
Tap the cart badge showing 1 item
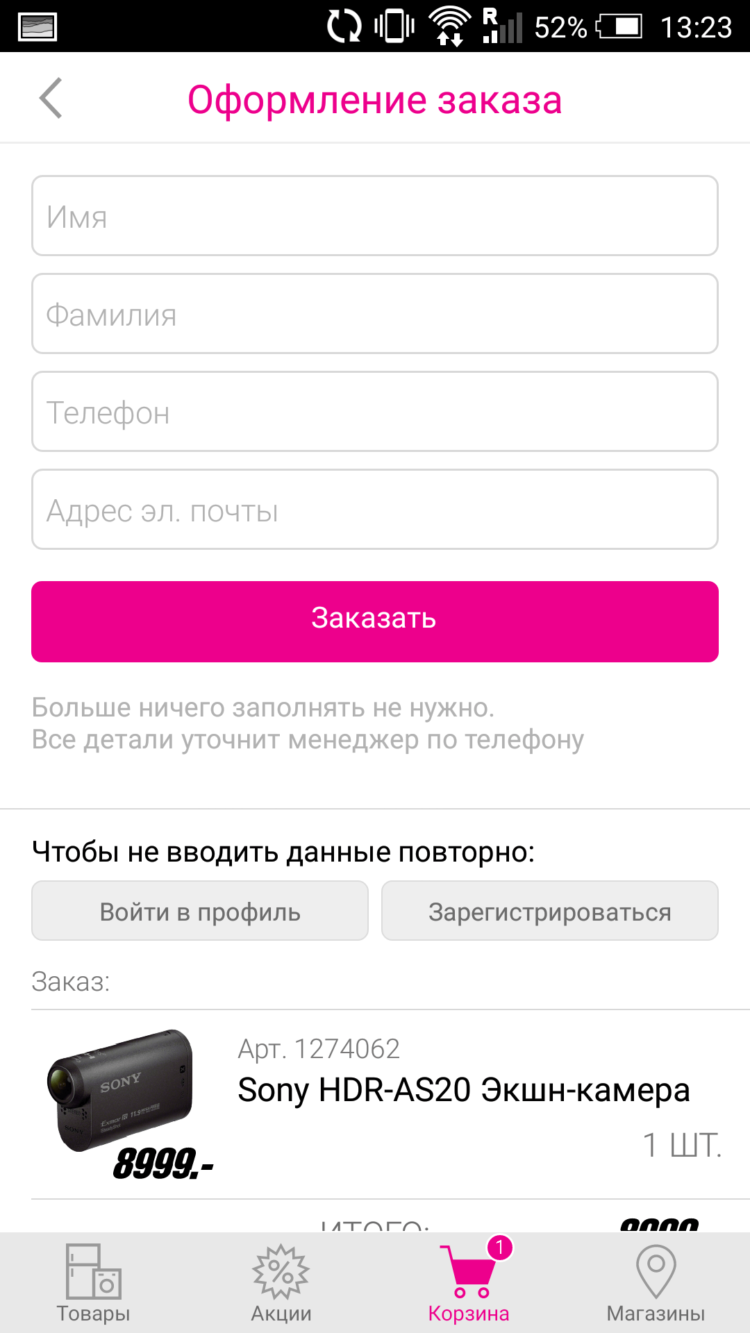point(497,1248)
